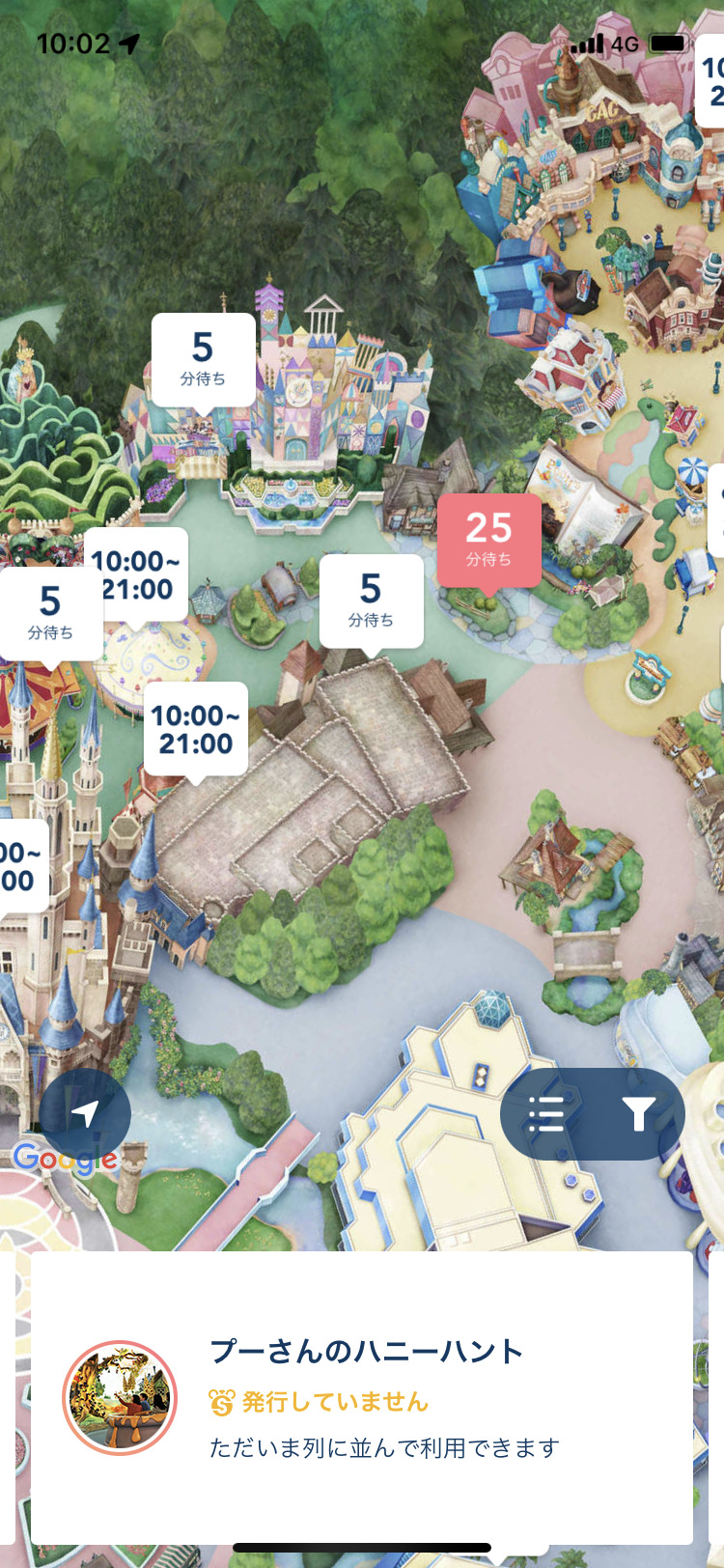This screenshot has width=724, height=1568.
Task: Open the プーさんのハニーハント details card
Action: [x=362, y=1397]
